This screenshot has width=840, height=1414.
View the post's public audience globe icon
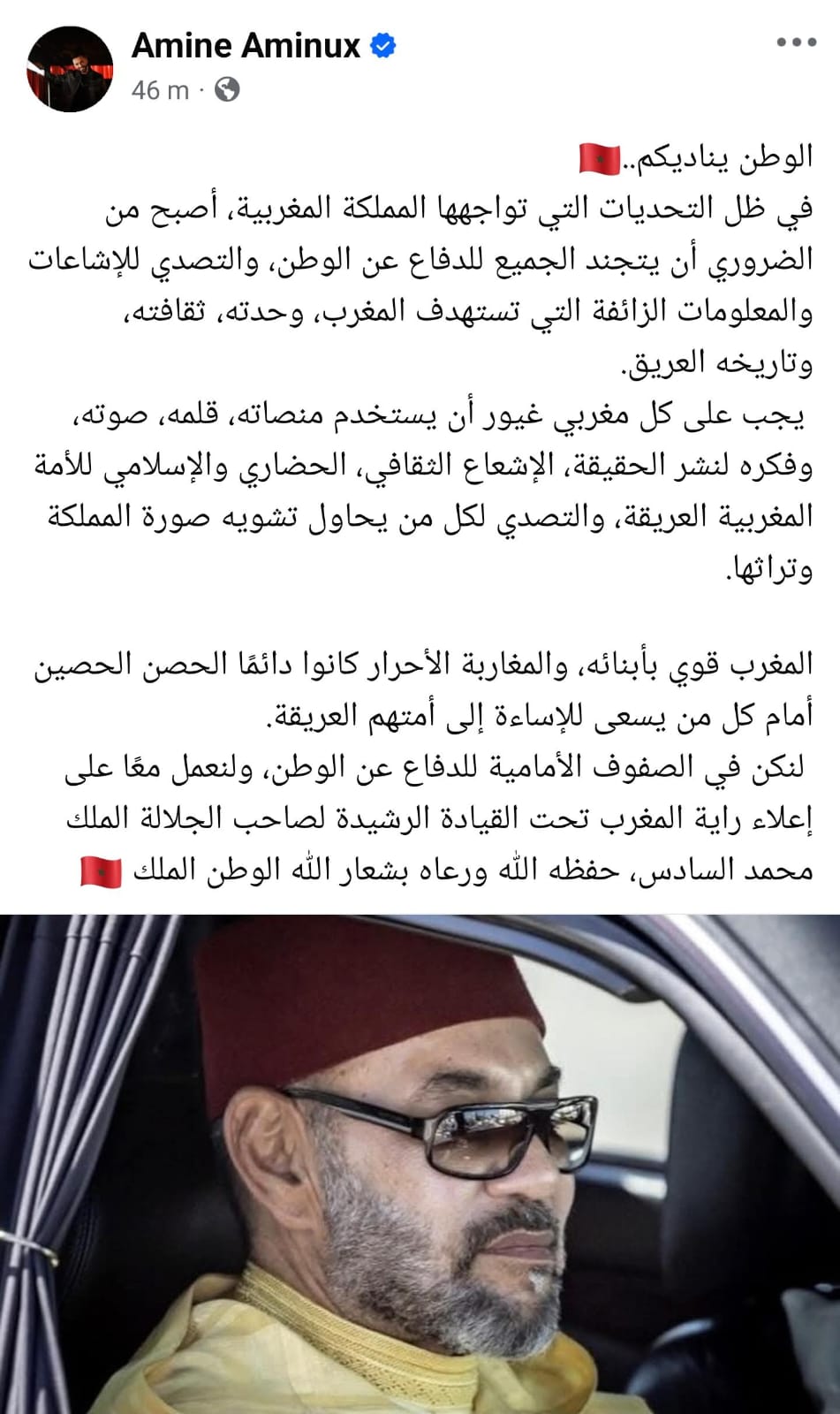pyautogui.click(x=227, y=89)
